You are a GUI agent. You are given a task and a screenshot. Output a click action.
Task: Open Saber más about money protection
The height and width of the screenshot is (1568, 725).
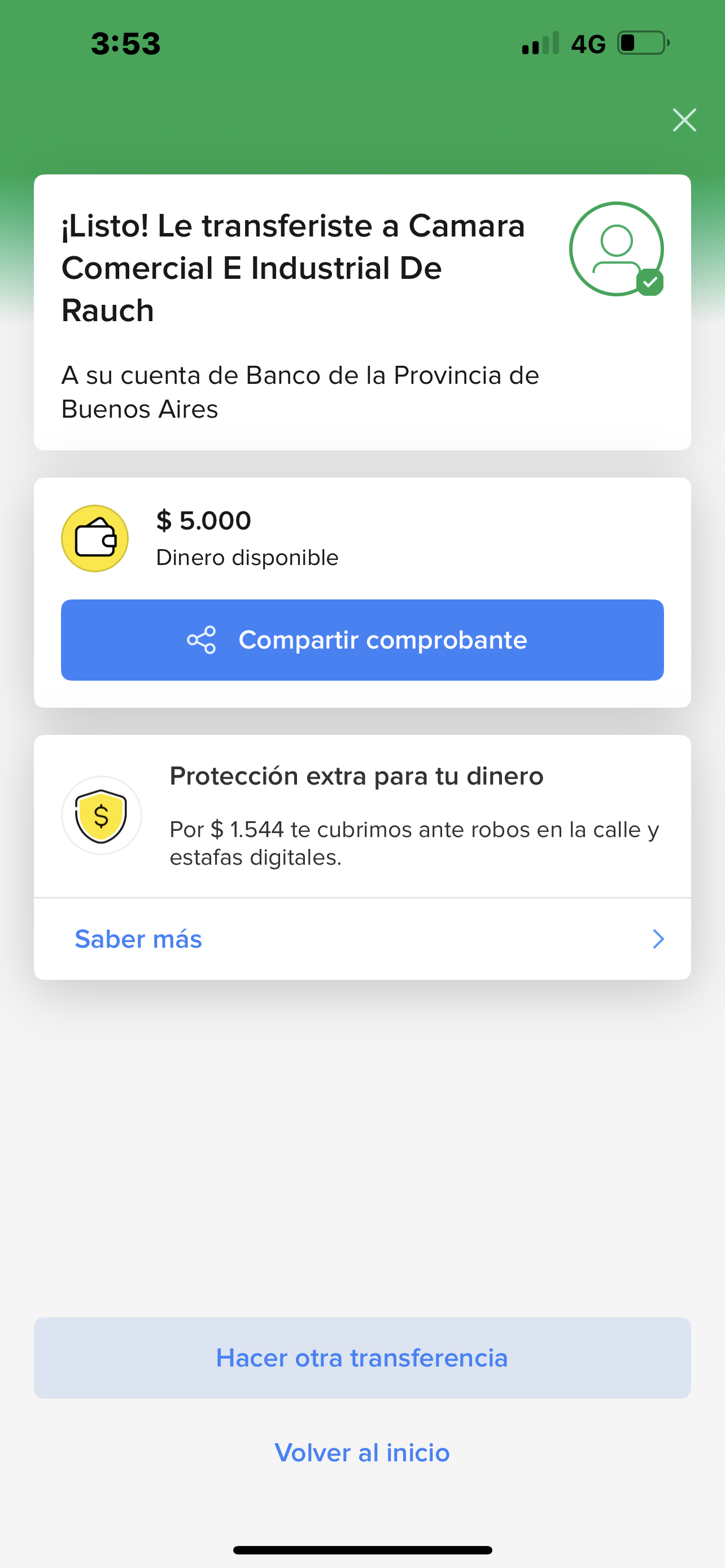362,939
